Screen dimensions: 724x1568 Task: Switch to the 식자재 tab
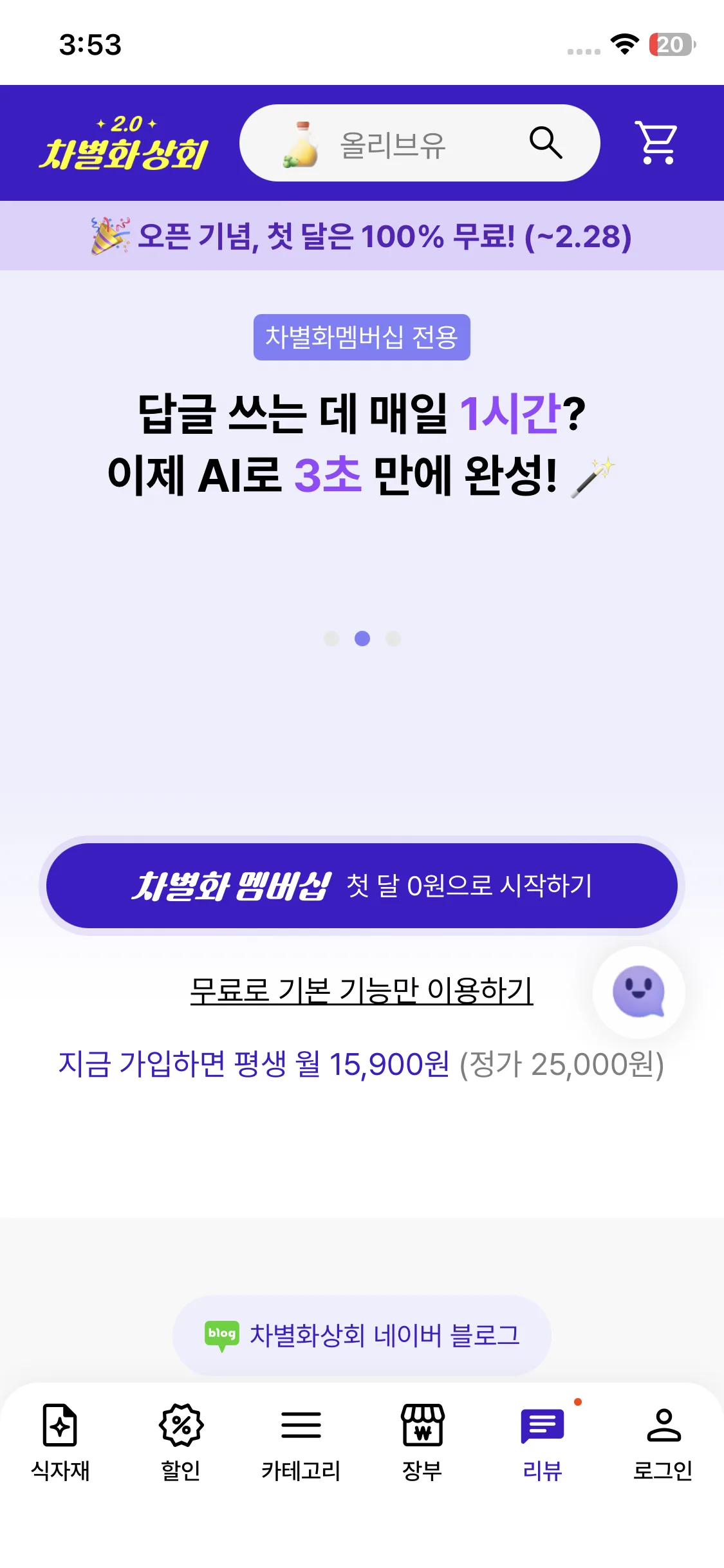tap(60, 1442)
